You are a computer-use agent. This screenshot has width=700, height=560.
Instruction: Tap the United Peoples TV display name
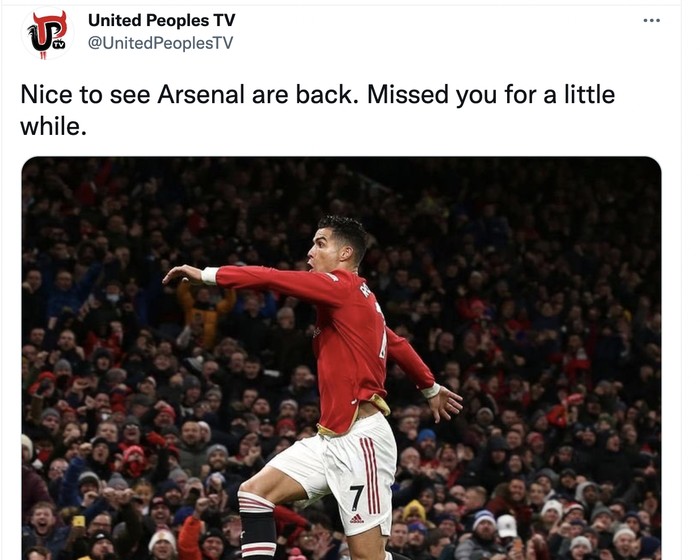tap(161, 20)
